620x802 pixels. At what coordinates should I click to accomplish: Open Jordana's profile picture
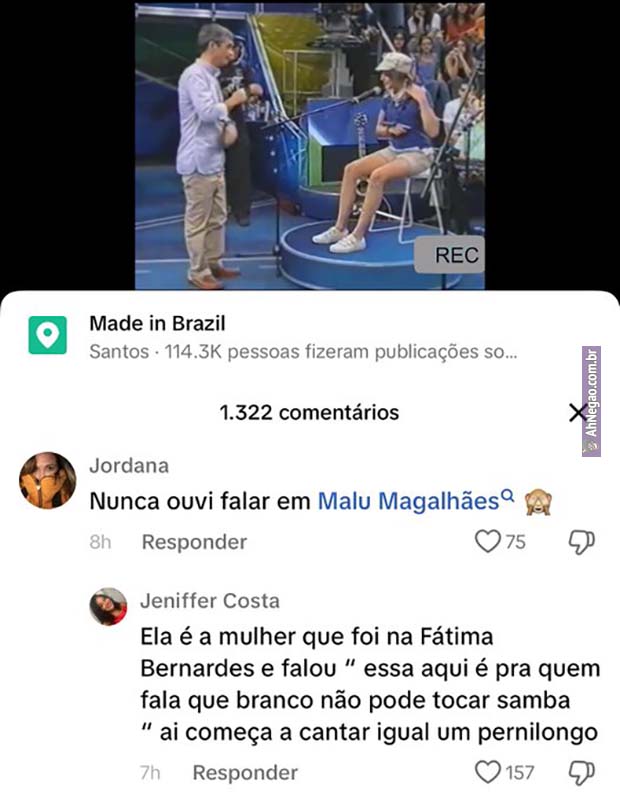point(48,481)
